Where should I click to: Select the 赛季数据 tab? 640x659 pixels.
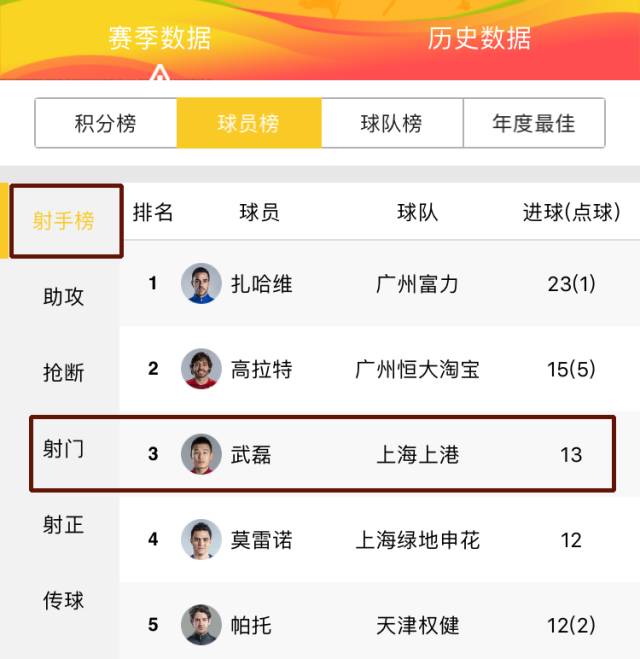(160, 39)
